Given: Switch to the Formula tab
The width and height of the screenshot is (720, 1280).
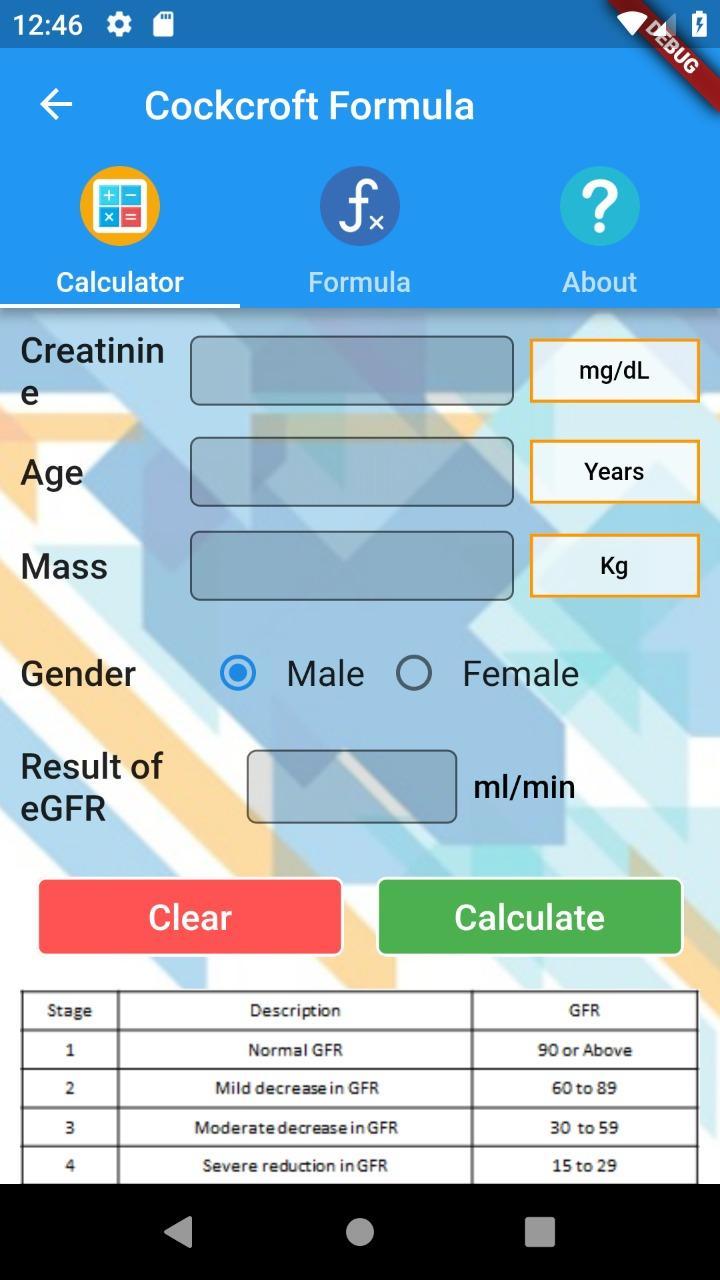Looking at the screenshot, I should pos(360,232).
